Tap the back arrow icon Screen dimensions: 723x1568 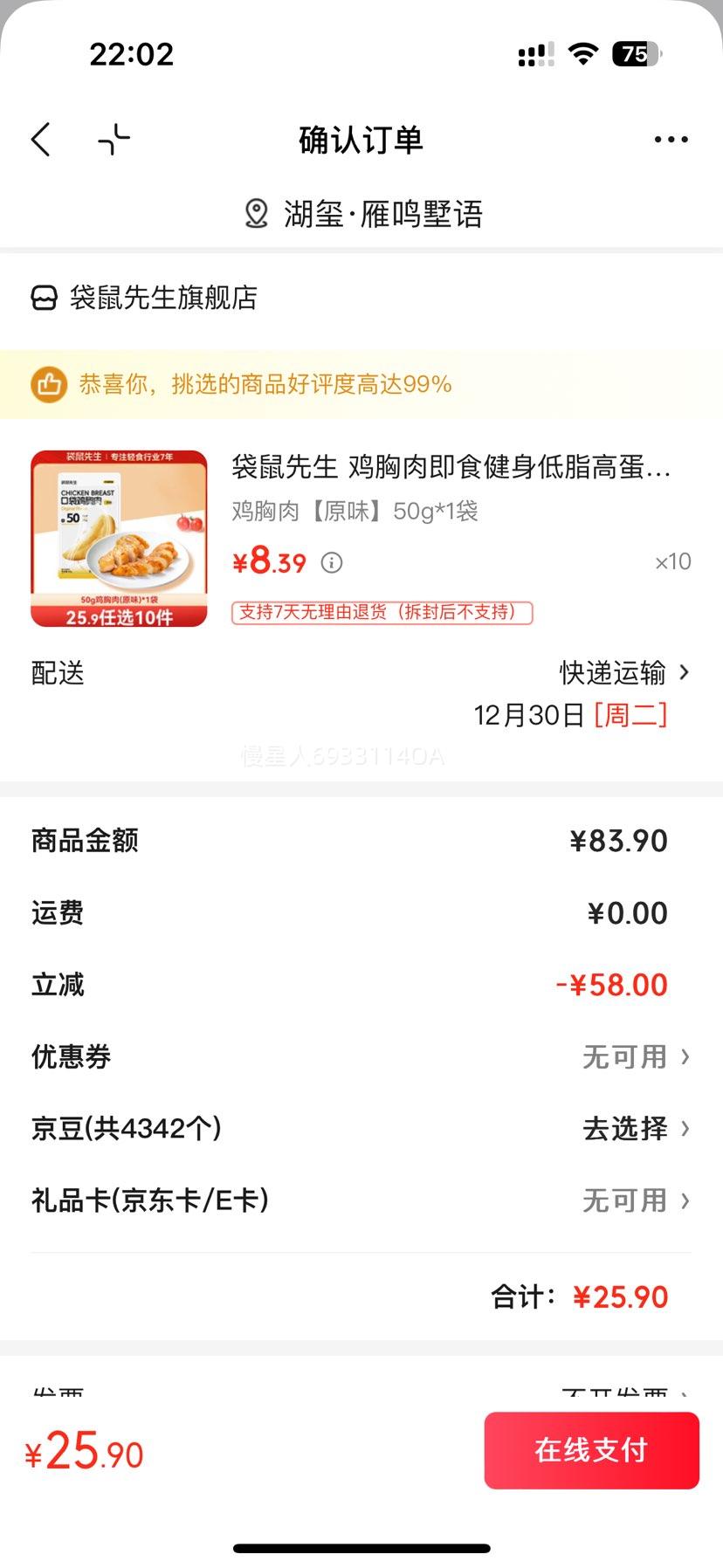[x=39, y=140]
